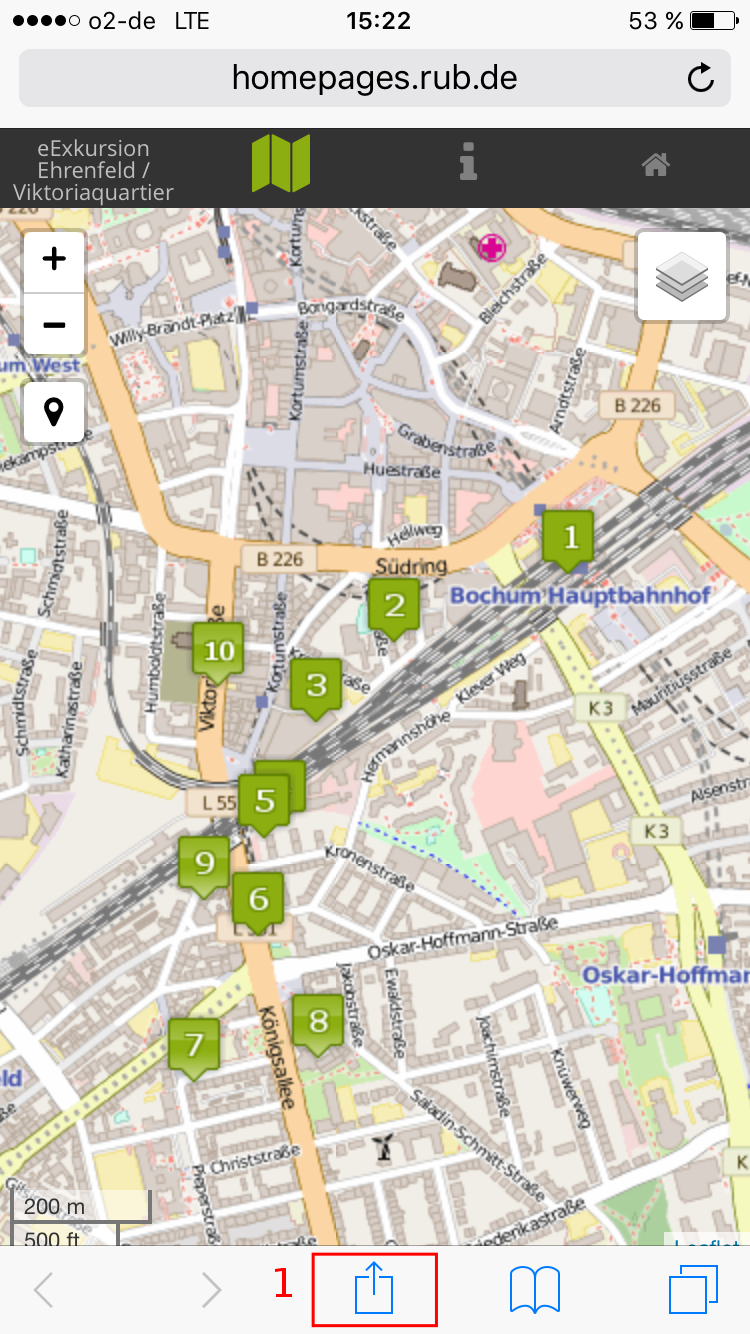Open the Safari share sheet

(374, 1290)
